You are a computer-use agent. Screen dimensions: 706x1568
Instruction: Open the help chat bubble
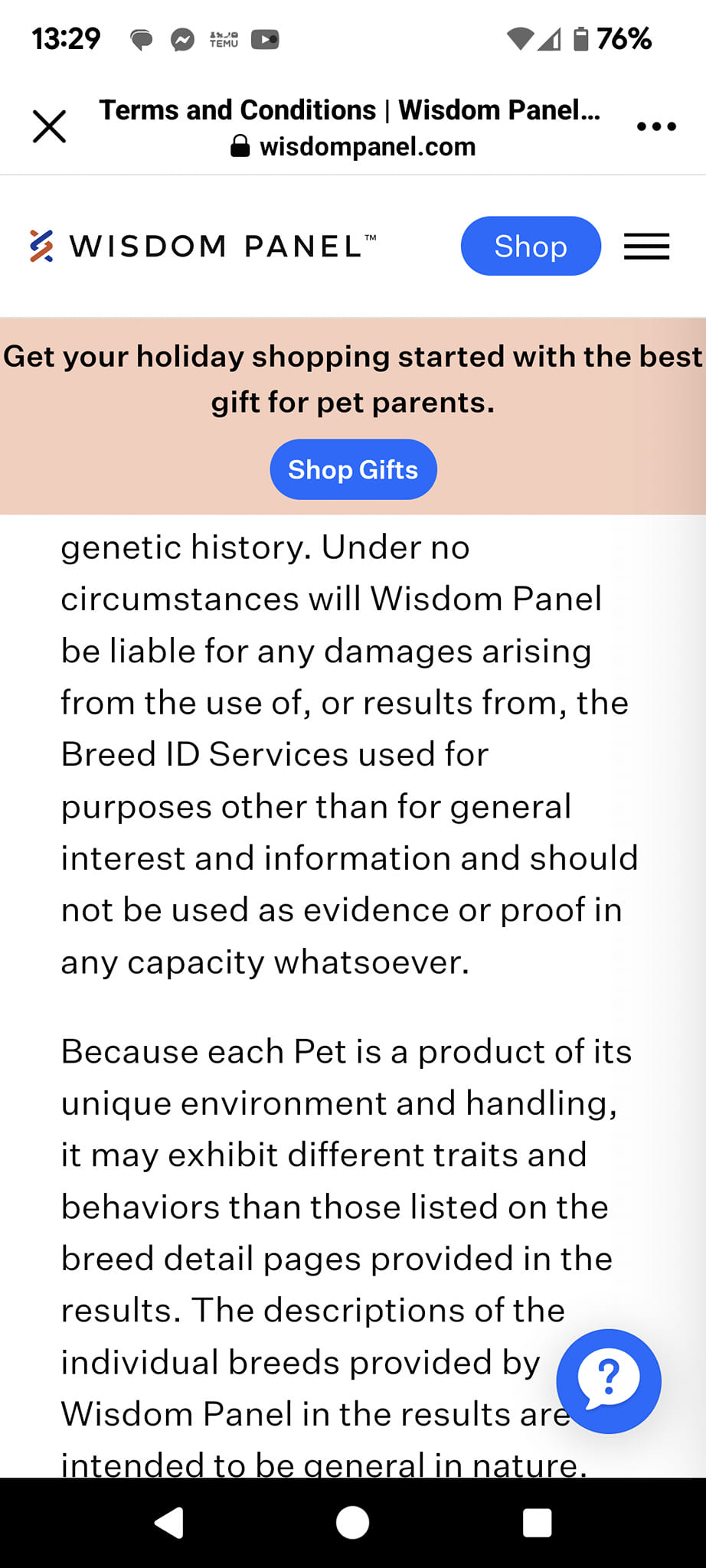(x=608, y=1380)
